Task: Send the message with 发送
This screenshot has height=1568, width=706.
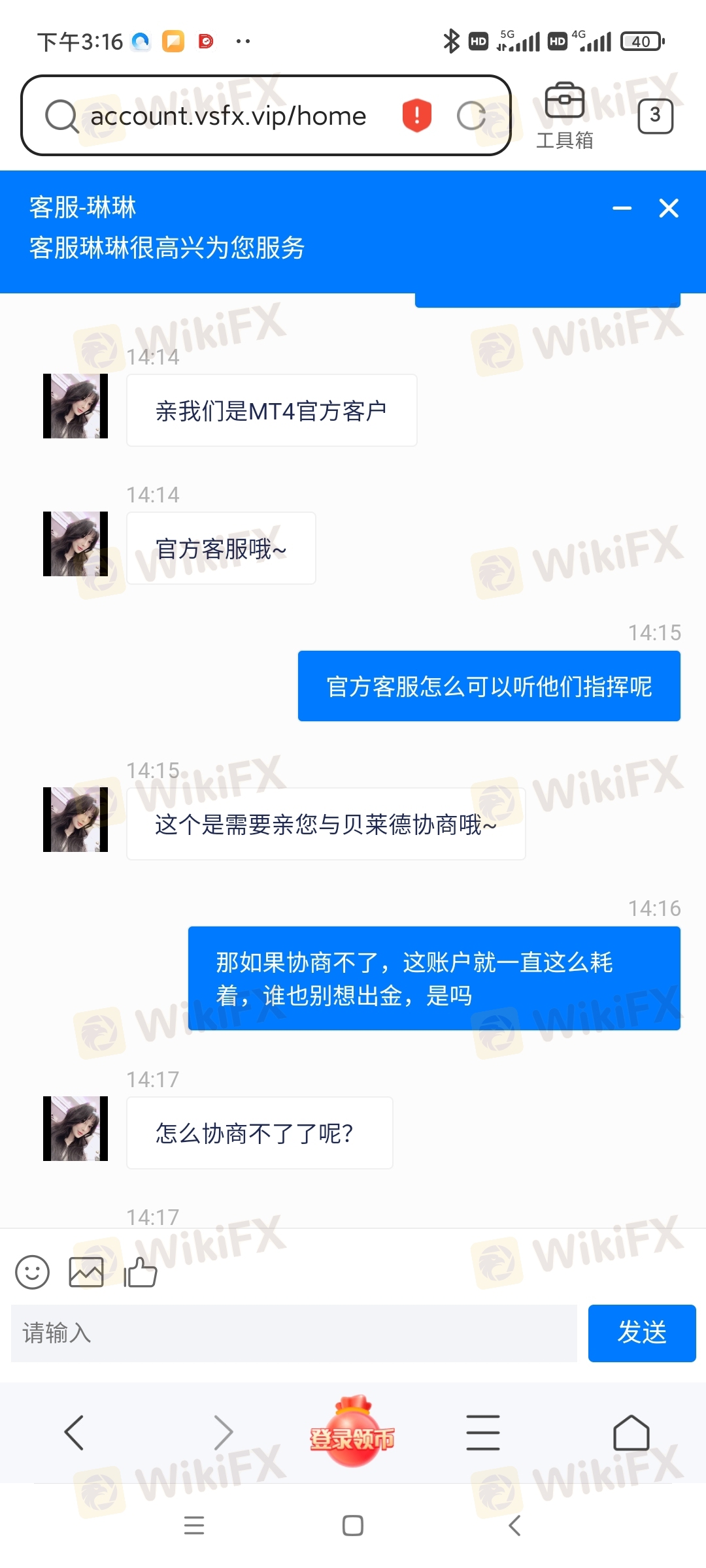Action: coord(642,1333)
